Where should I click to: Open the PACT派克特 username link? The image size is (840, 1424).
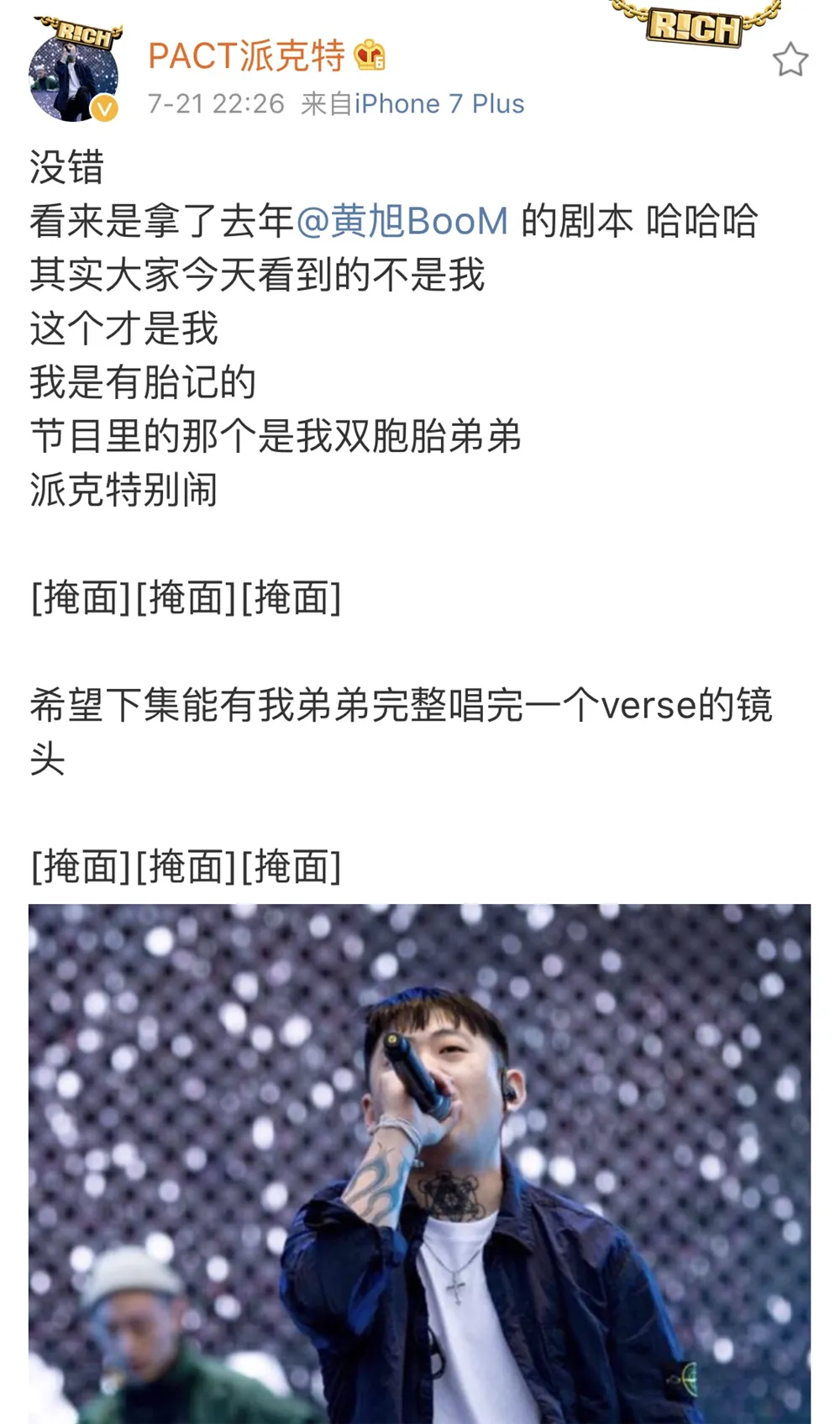[246, 56]
